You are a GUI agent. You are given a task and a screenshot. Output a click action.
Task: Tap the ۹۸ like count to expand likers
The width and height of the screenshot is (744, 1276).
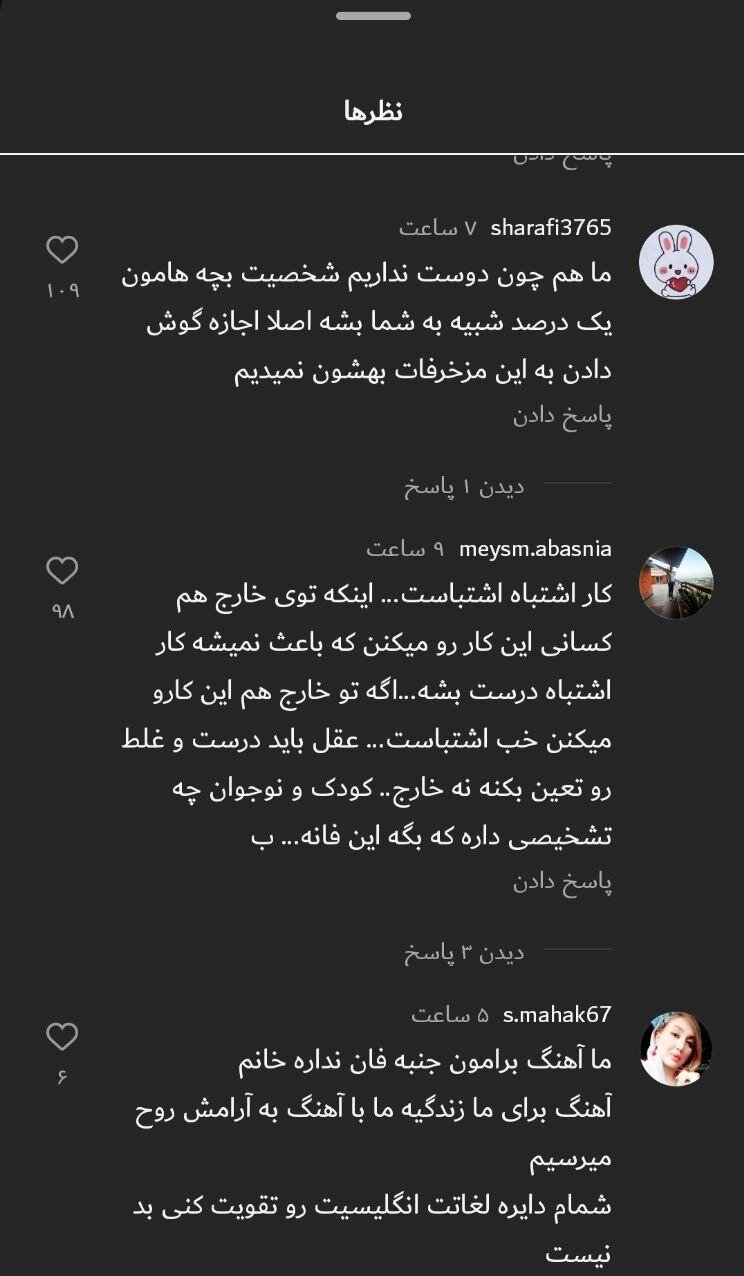[64, 608]
